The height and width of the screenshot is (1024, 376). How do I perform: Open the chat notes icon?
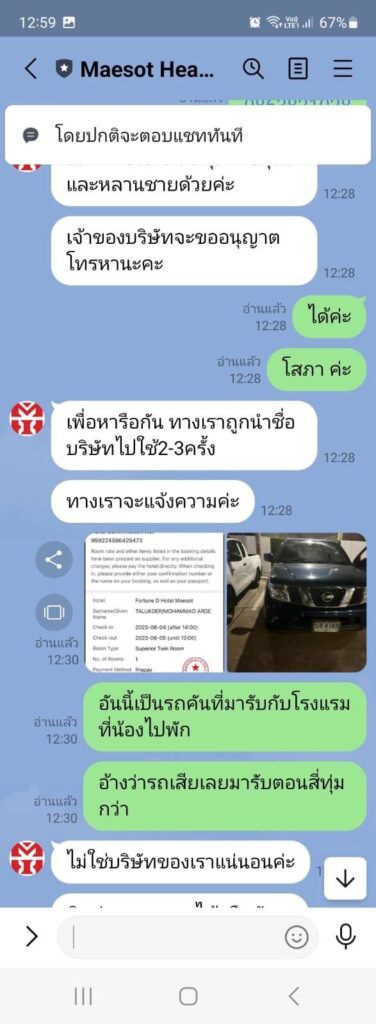pyautogui.click(x=298, y=69)
